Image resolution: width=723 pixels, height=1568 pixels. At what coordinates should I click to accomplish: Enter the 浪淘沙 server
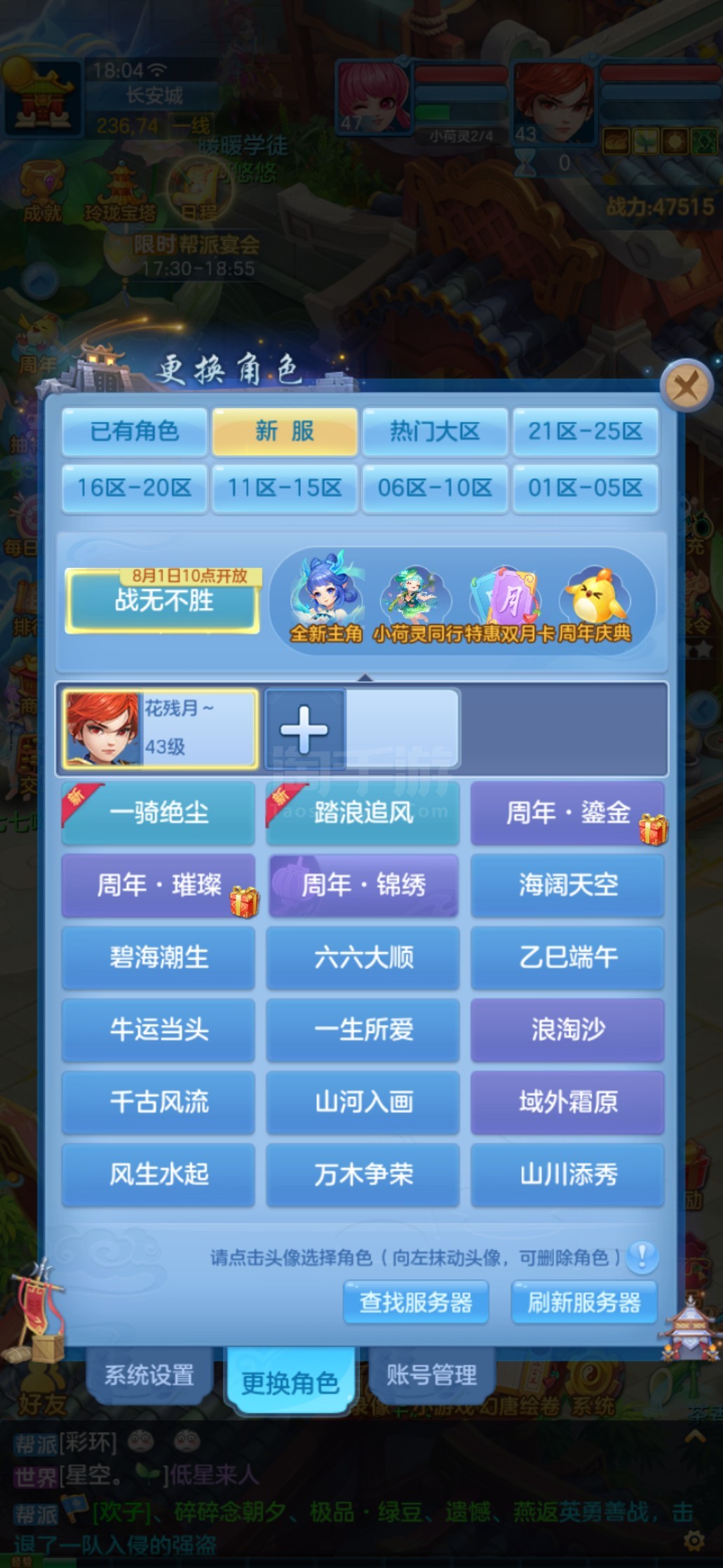(x=567, y=1029)
